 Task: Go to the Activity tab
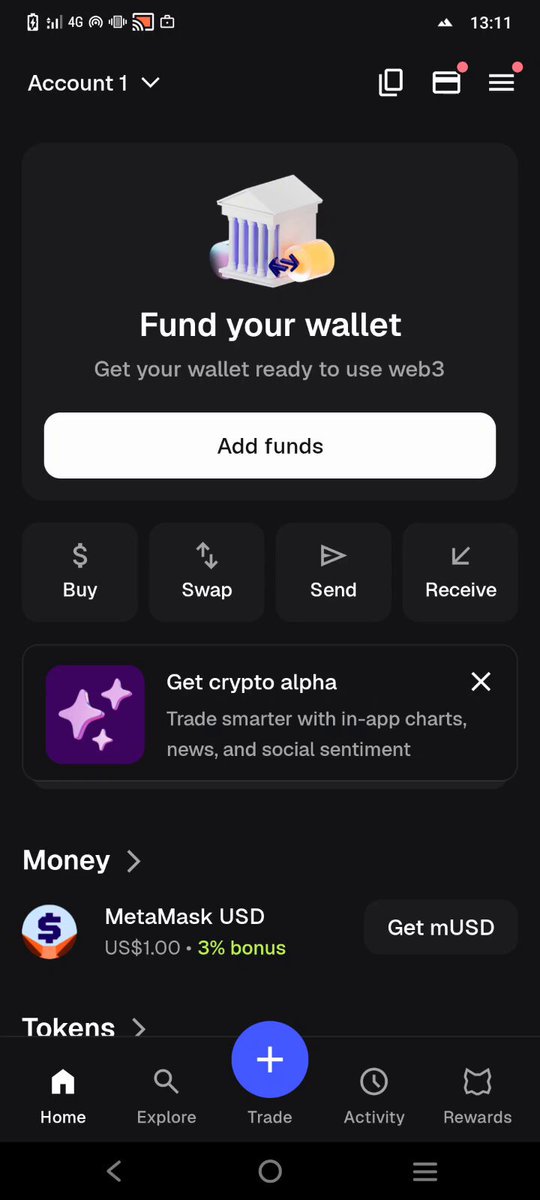pyautogui.click(x=374, y=1096)
